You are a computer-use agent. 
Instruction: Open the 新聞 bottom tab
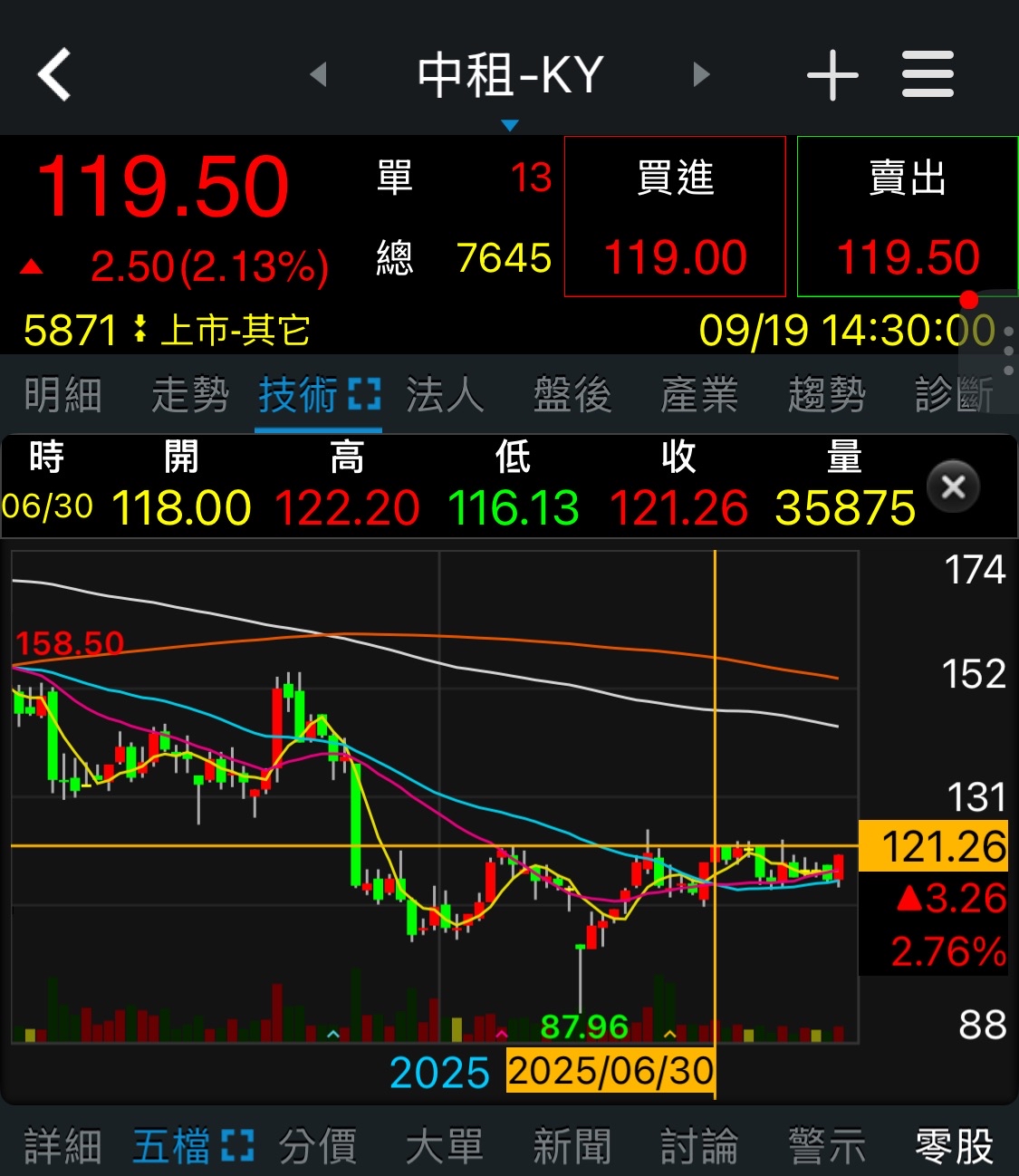tap(572, 1146)
